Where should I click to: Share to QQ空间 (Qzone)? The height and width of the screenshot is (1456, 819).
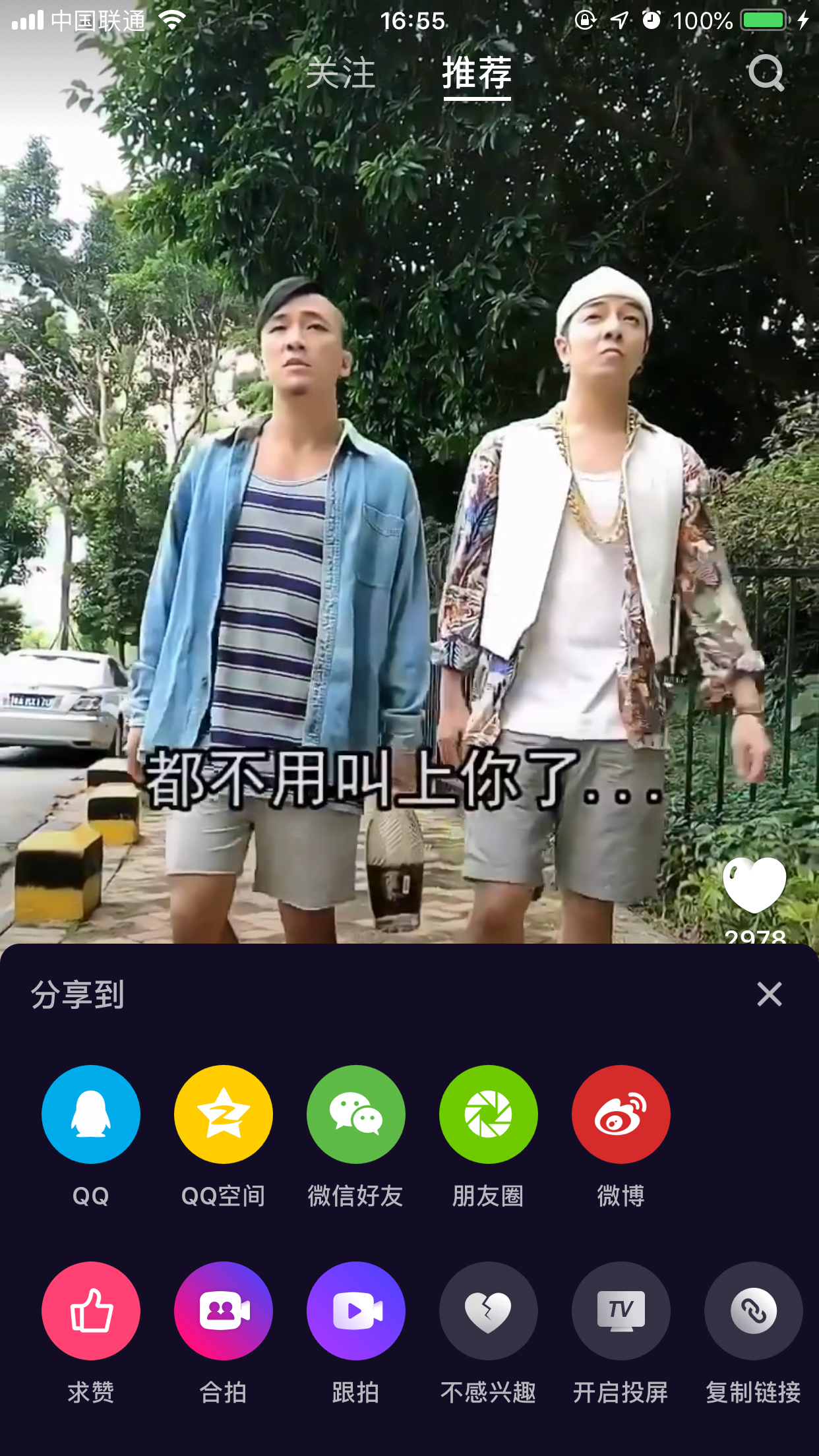click(223, 1114)
